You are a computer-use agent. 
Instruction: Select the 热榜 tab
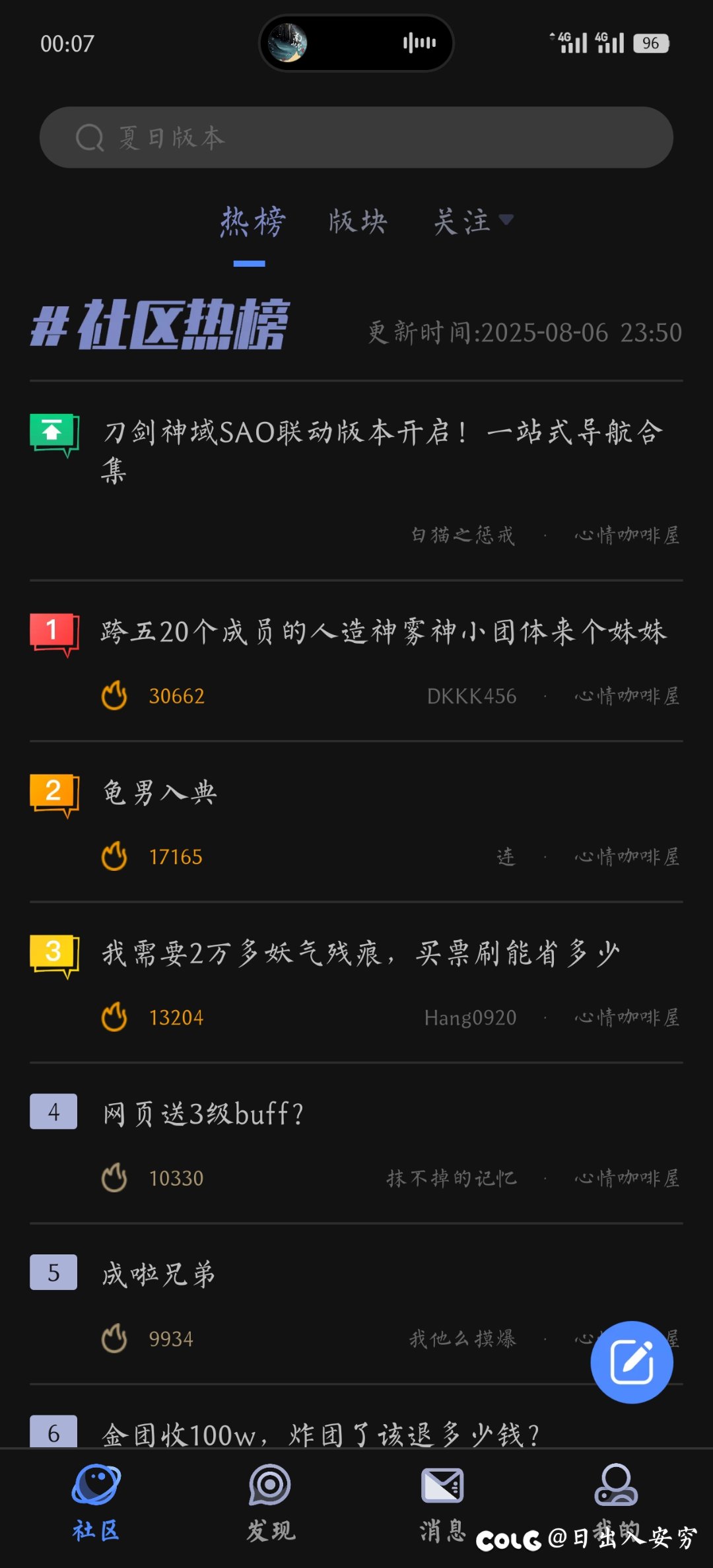252,221
